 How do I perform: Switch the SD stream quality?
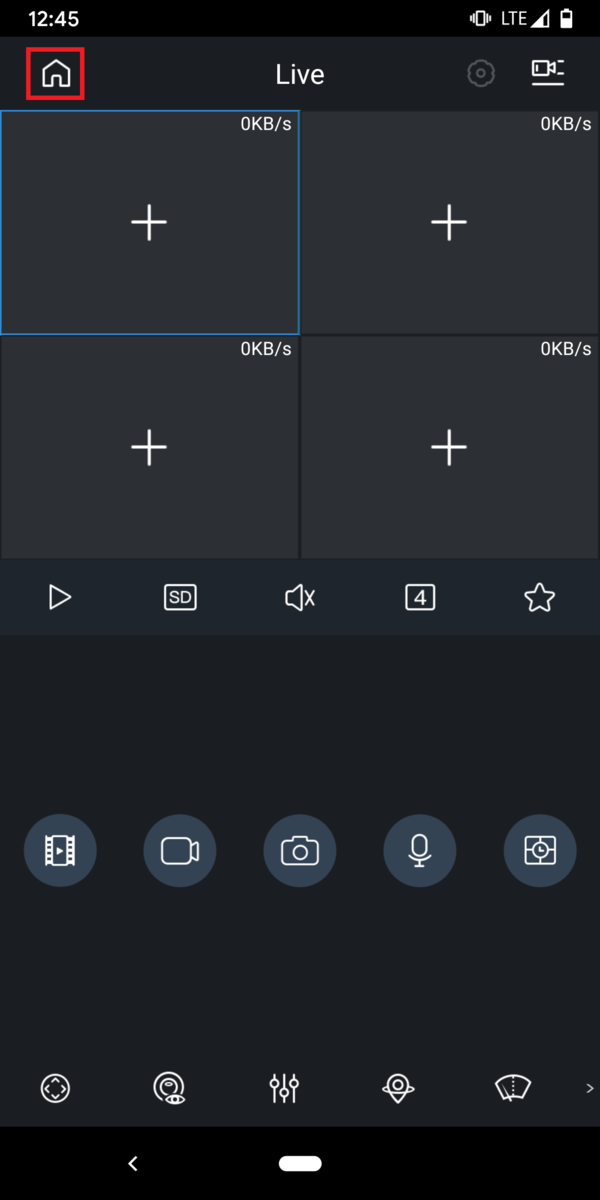point(180,598)
